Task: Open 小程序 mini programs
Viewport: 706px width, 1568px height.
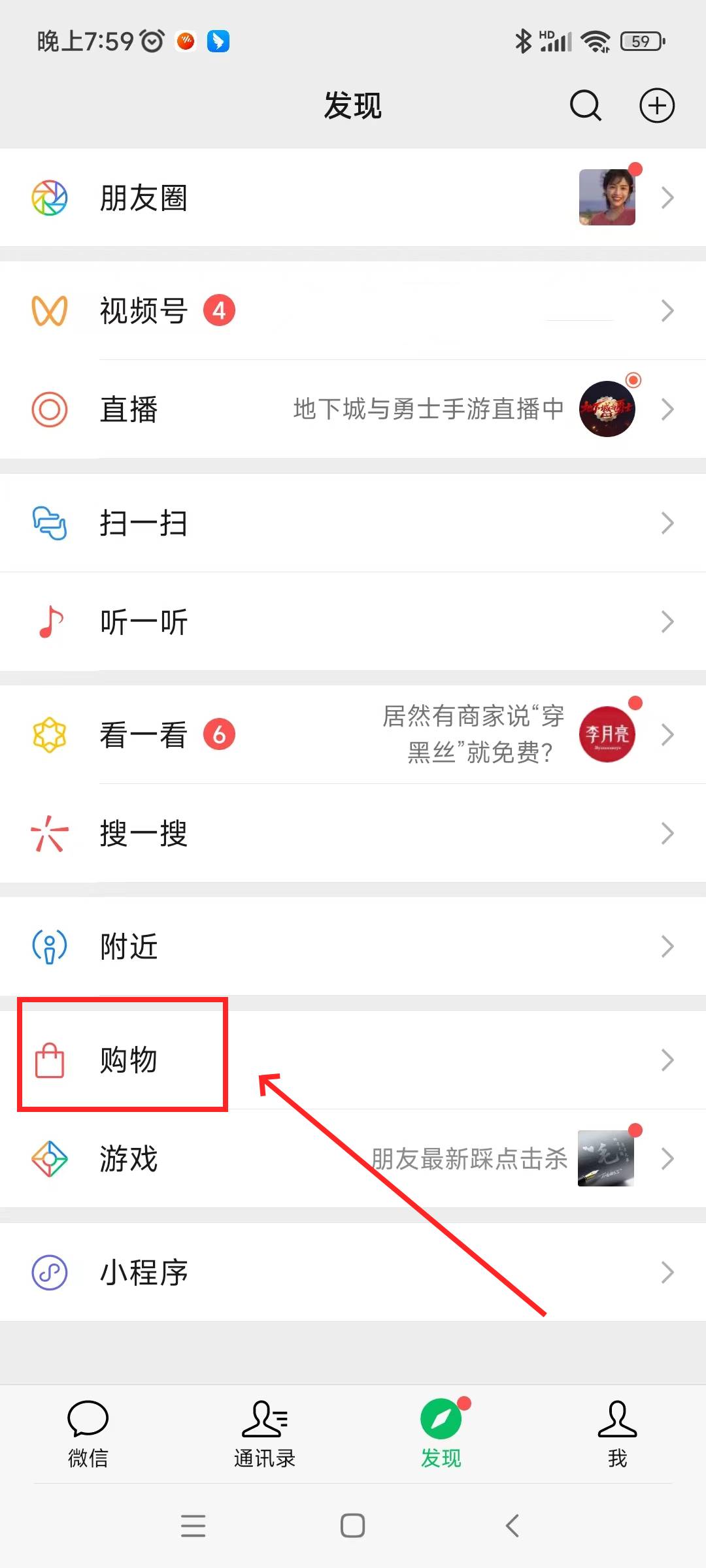Action: pos(353,1272)
